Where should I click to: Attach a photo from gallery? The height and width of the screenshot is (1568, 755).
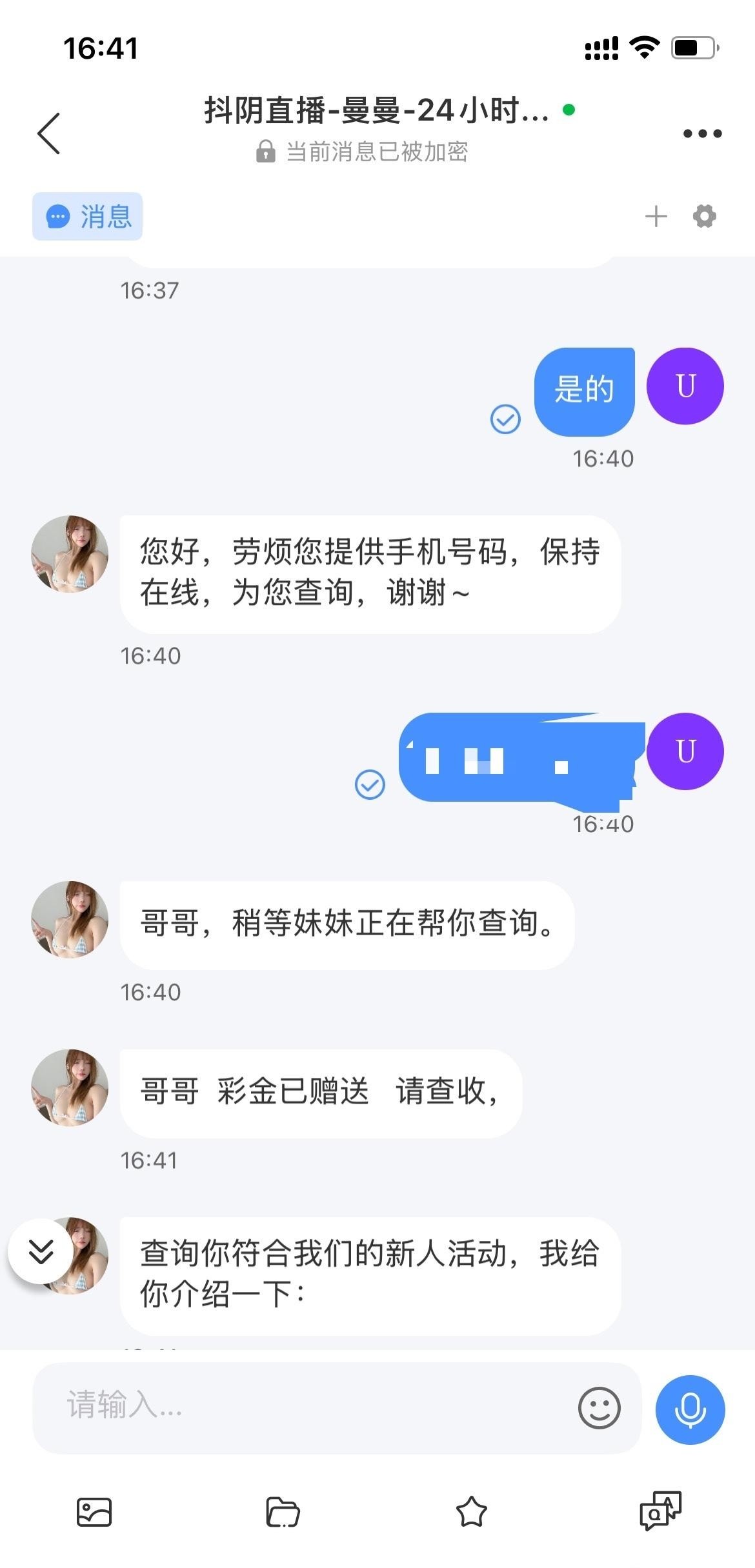click(94, 1512)
